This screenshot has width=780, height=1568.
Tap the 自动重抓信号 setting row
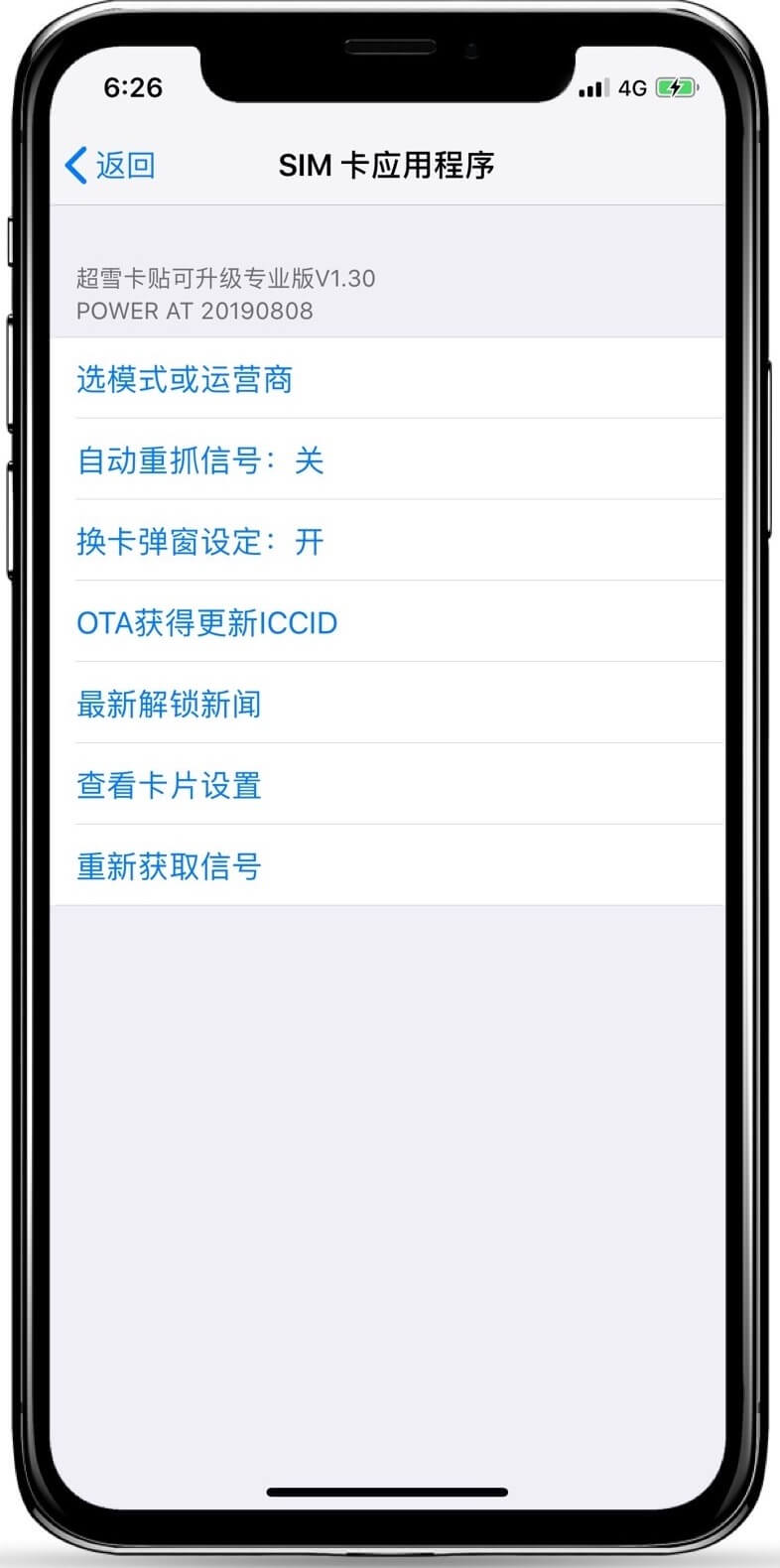(x=387, y=459)
